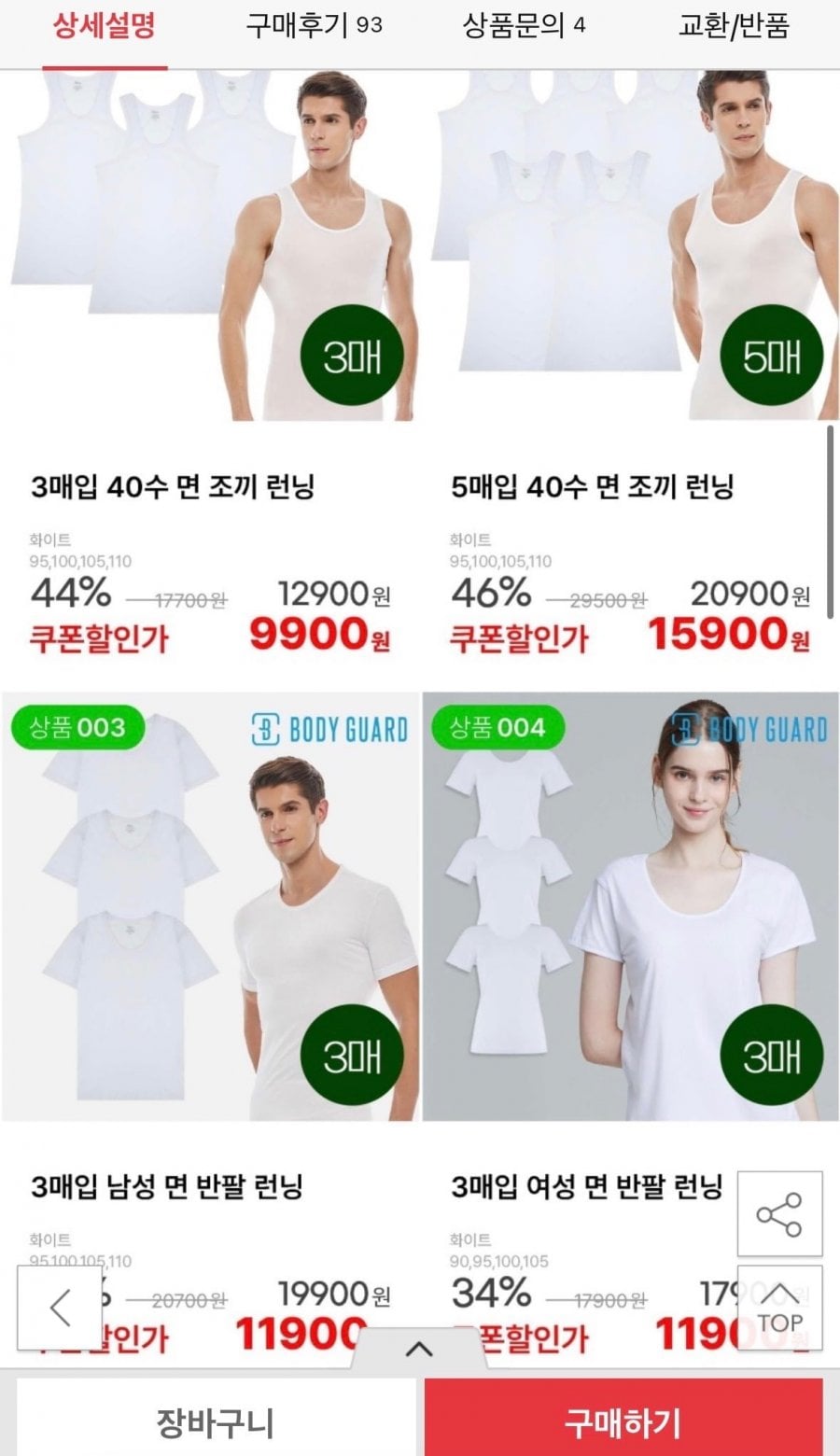Switch to the 교환/반품 tab
This screenshot has width=840, height=1456.
[x=734, y=25]
